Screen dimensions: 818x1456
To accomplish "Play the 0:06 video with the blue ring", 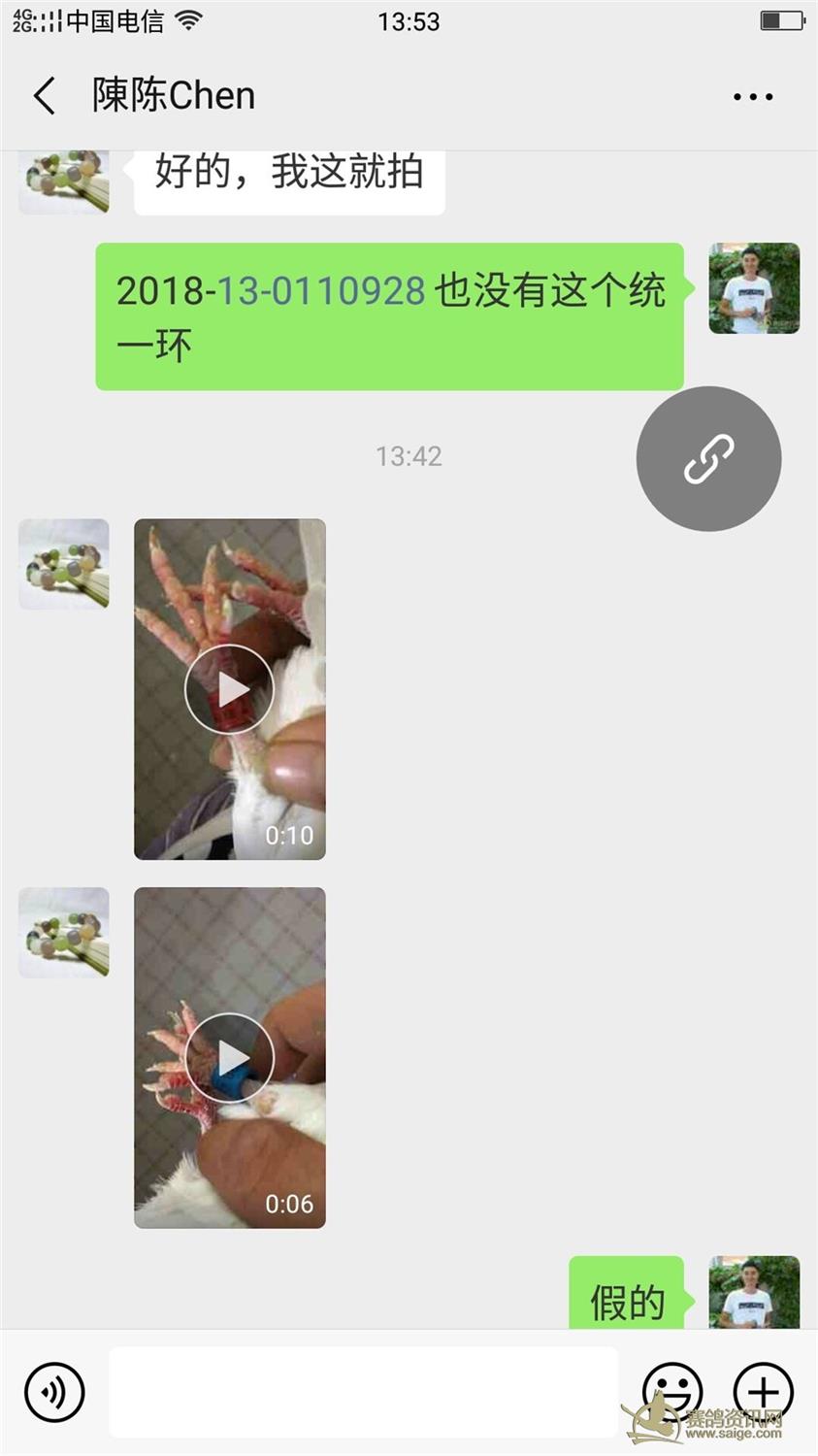I will click(230, 1058).
